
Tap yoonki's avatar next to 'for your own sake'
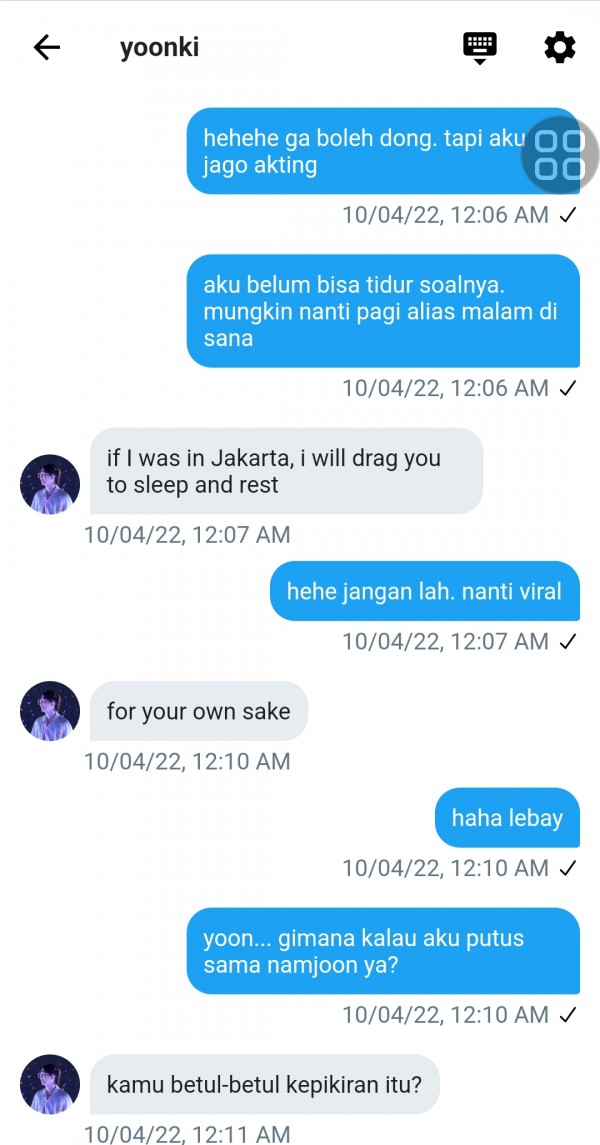[50, 711]
